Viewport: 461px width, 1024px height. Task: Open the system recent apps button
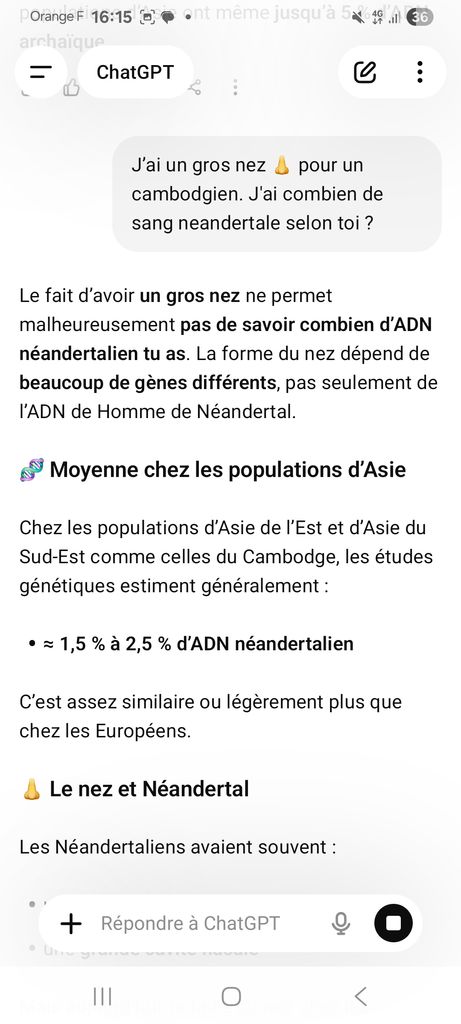click(x=102, y=997)
